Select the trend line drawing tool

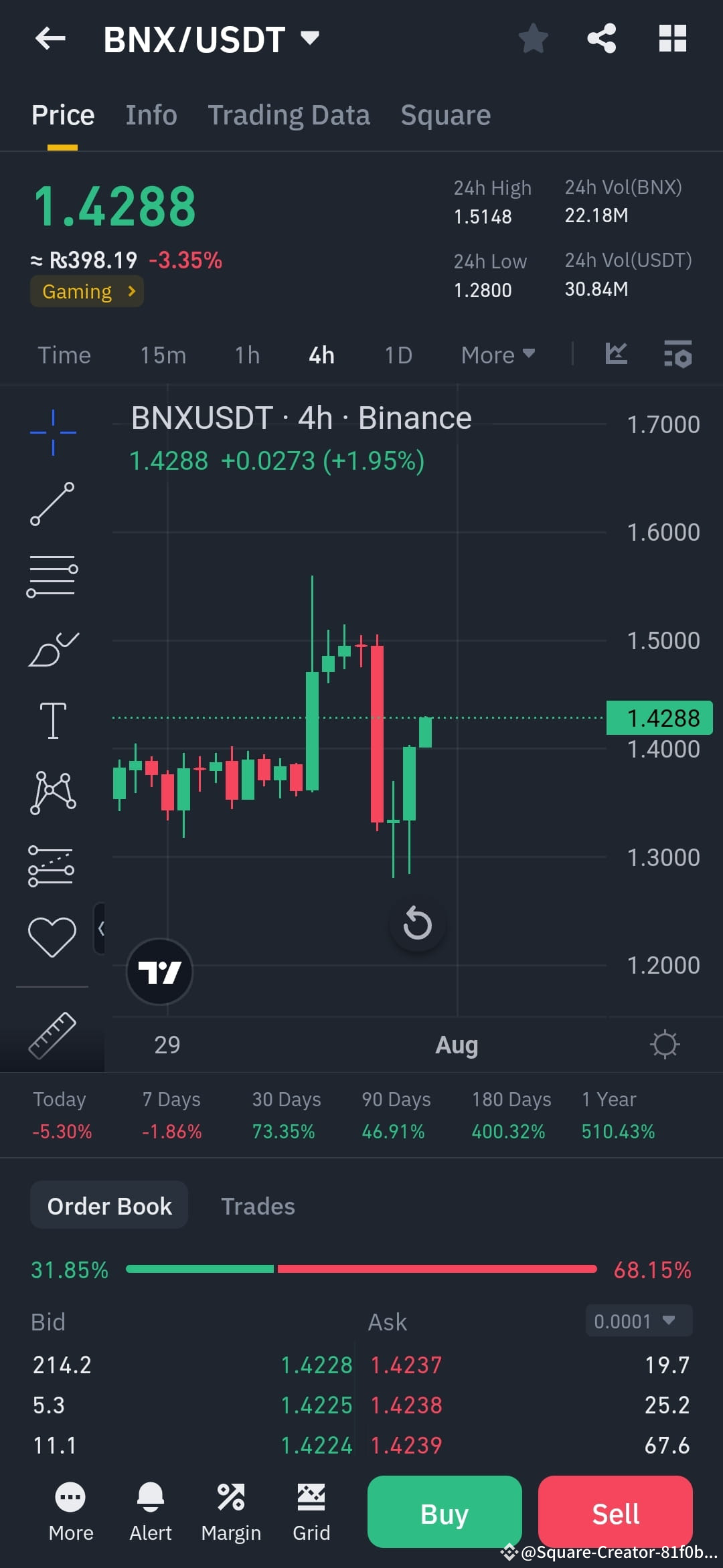pyautogui.click(x=53, y=503)
